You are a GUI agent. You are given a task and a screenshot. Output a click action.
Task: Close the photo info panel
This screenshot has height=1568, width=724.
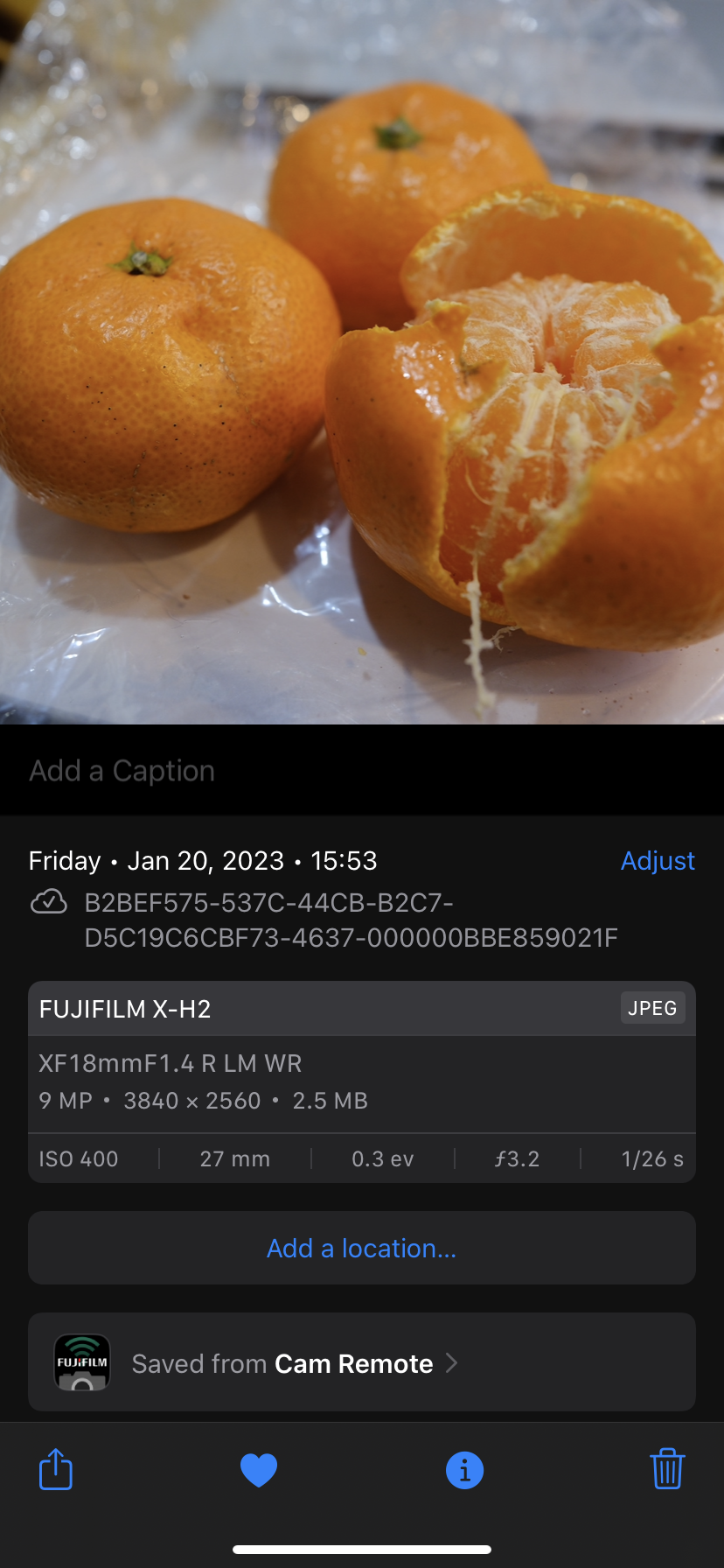click(464, 1469)
